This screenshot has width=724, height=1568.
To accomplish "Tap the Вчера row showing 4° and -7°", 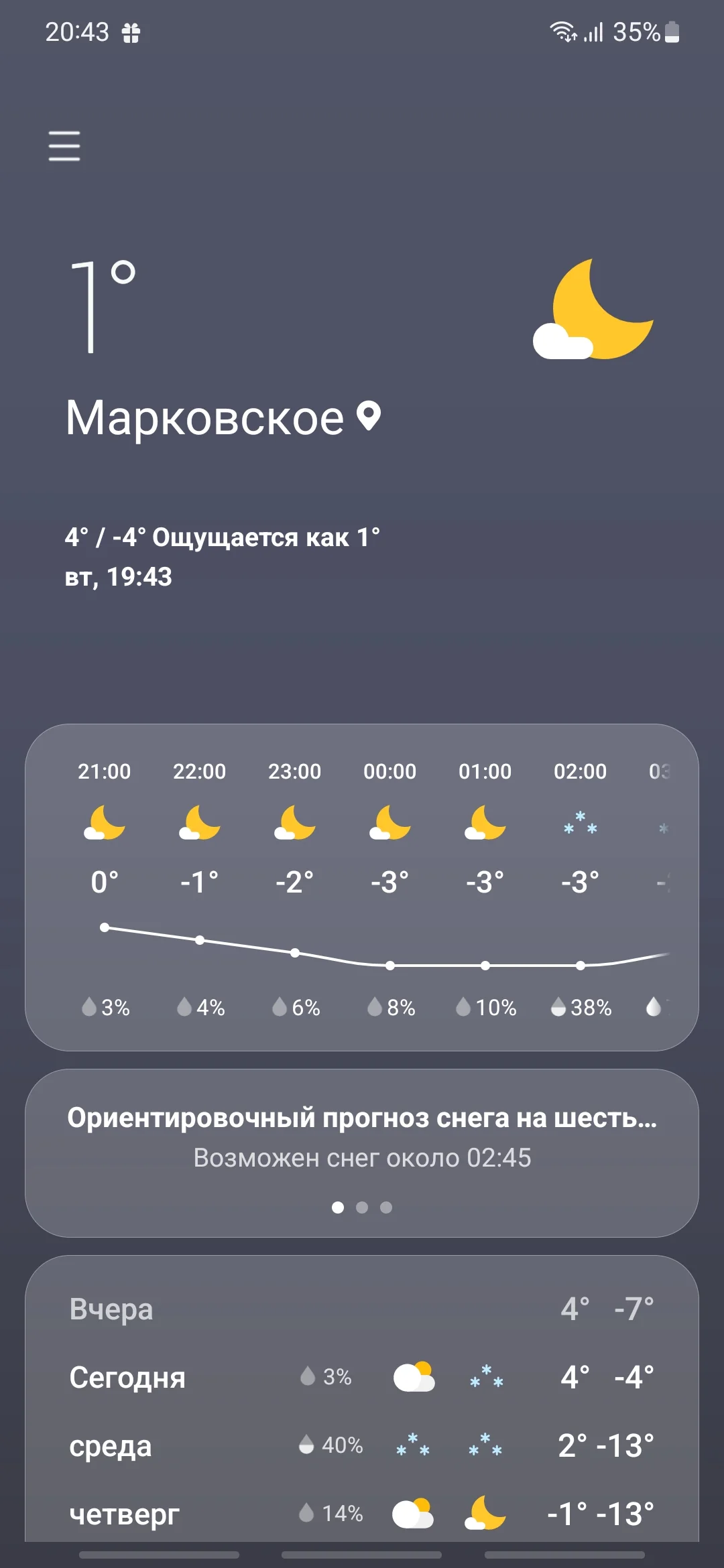I will pyautogui.click(x=362, y=1309).
